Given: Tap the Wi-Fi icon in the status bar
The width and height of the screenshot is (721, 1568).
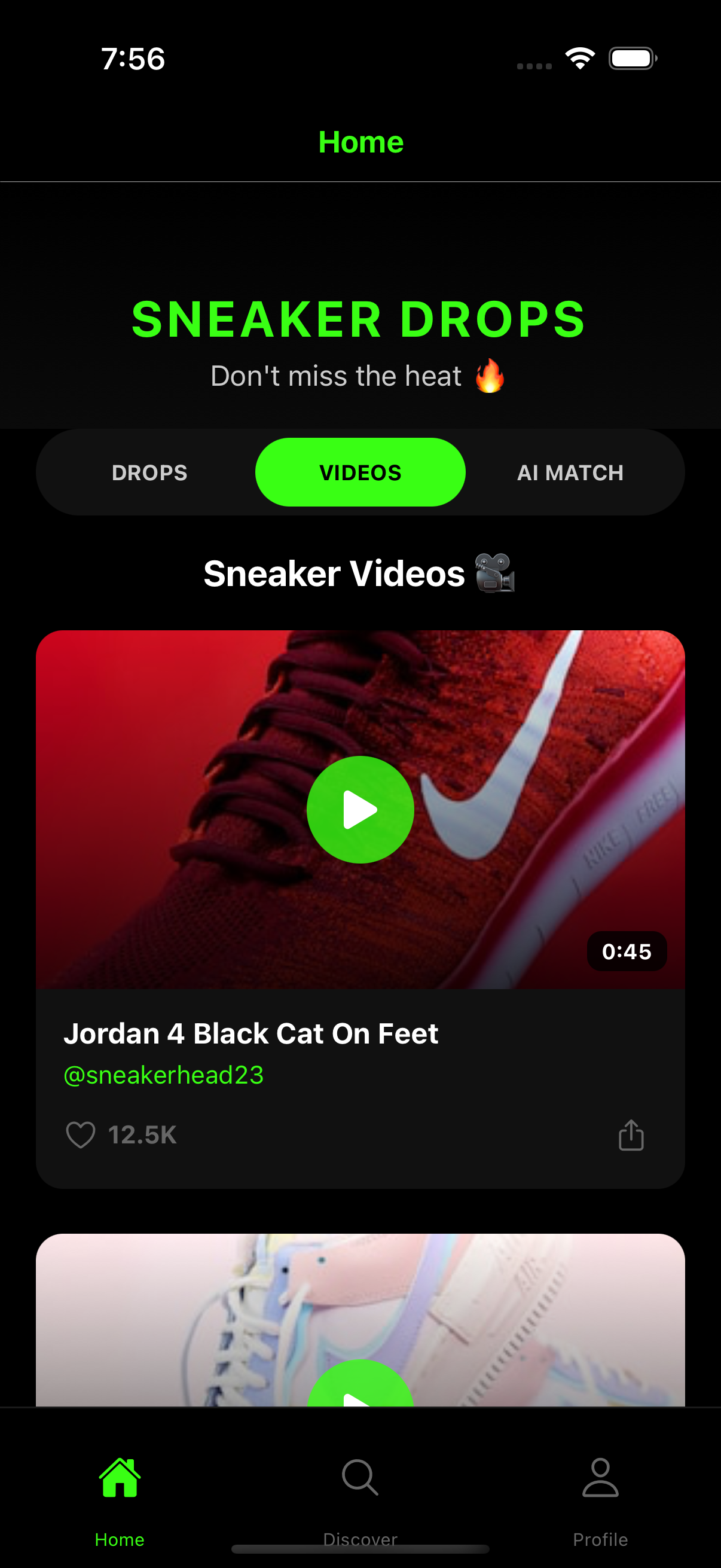Looking at the screenshot, I should [x=579, y=58].
